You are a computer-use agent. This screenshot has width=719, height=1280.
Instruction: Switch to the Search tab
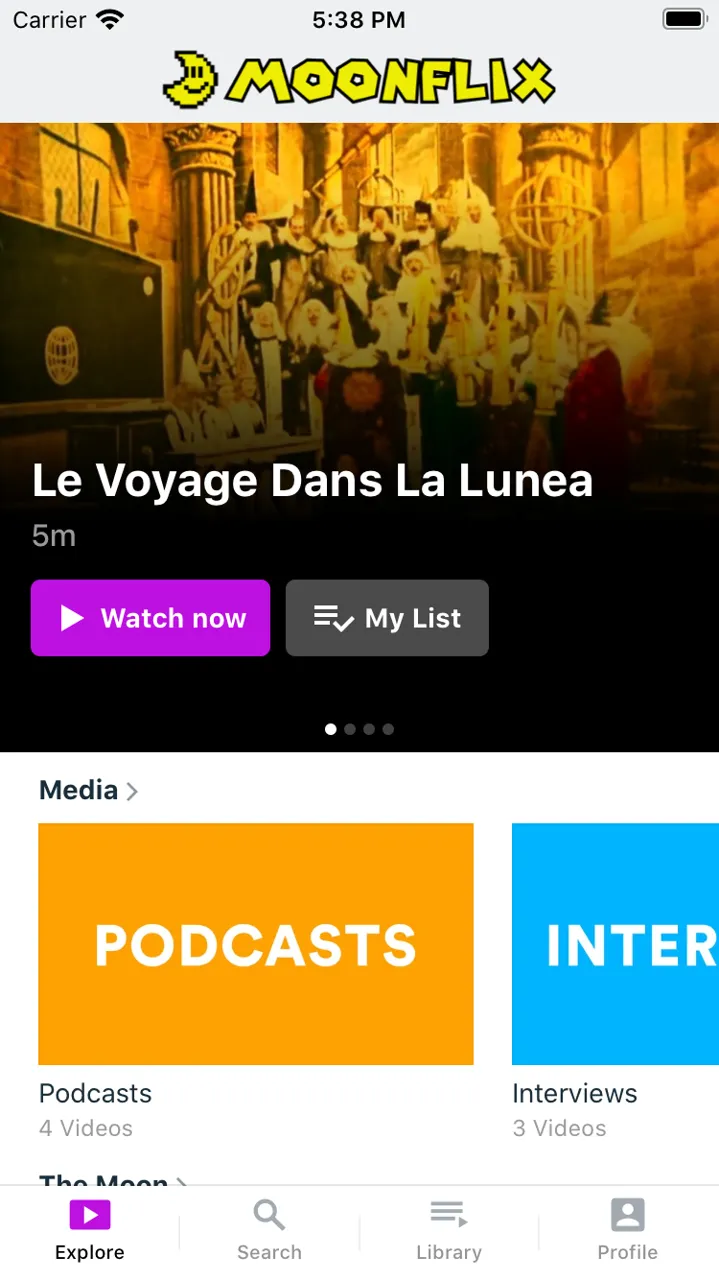click(x=269, y=1230)
